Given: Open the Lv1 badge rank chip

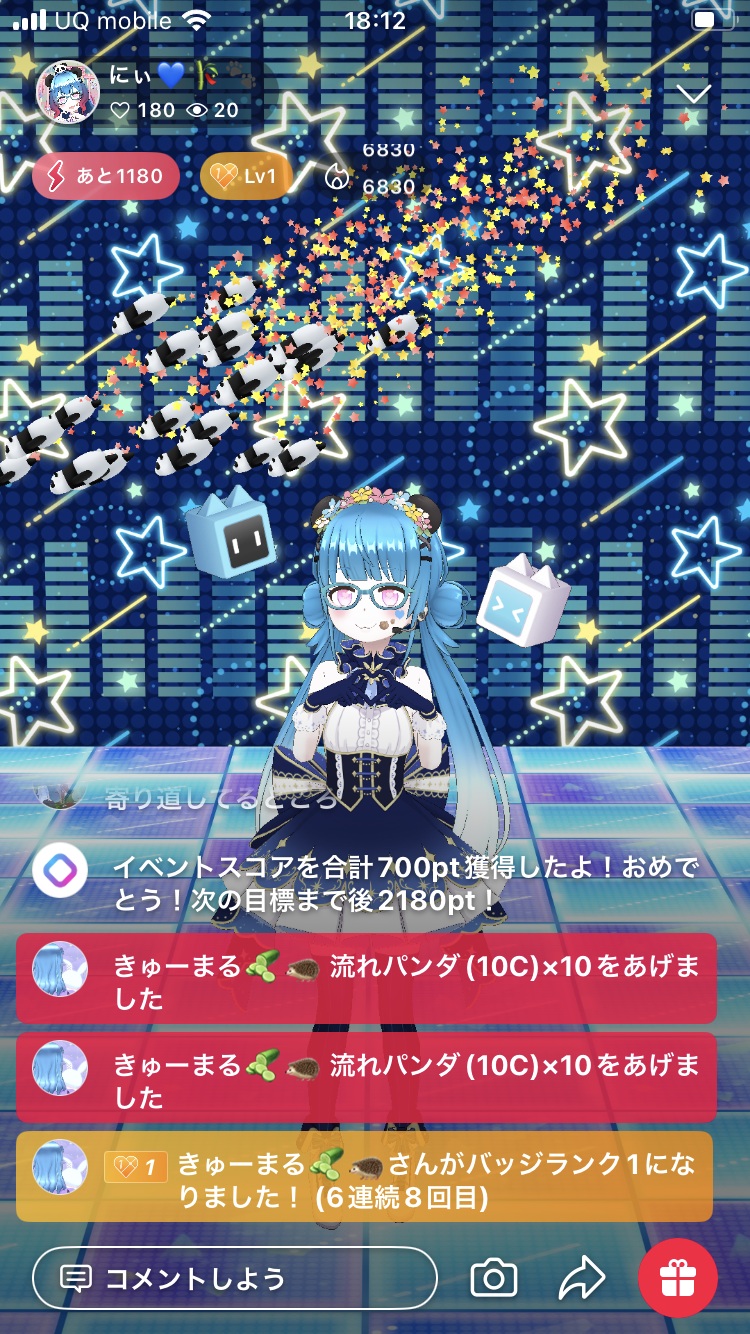Looking at the screenshot, I should [245, 177].
